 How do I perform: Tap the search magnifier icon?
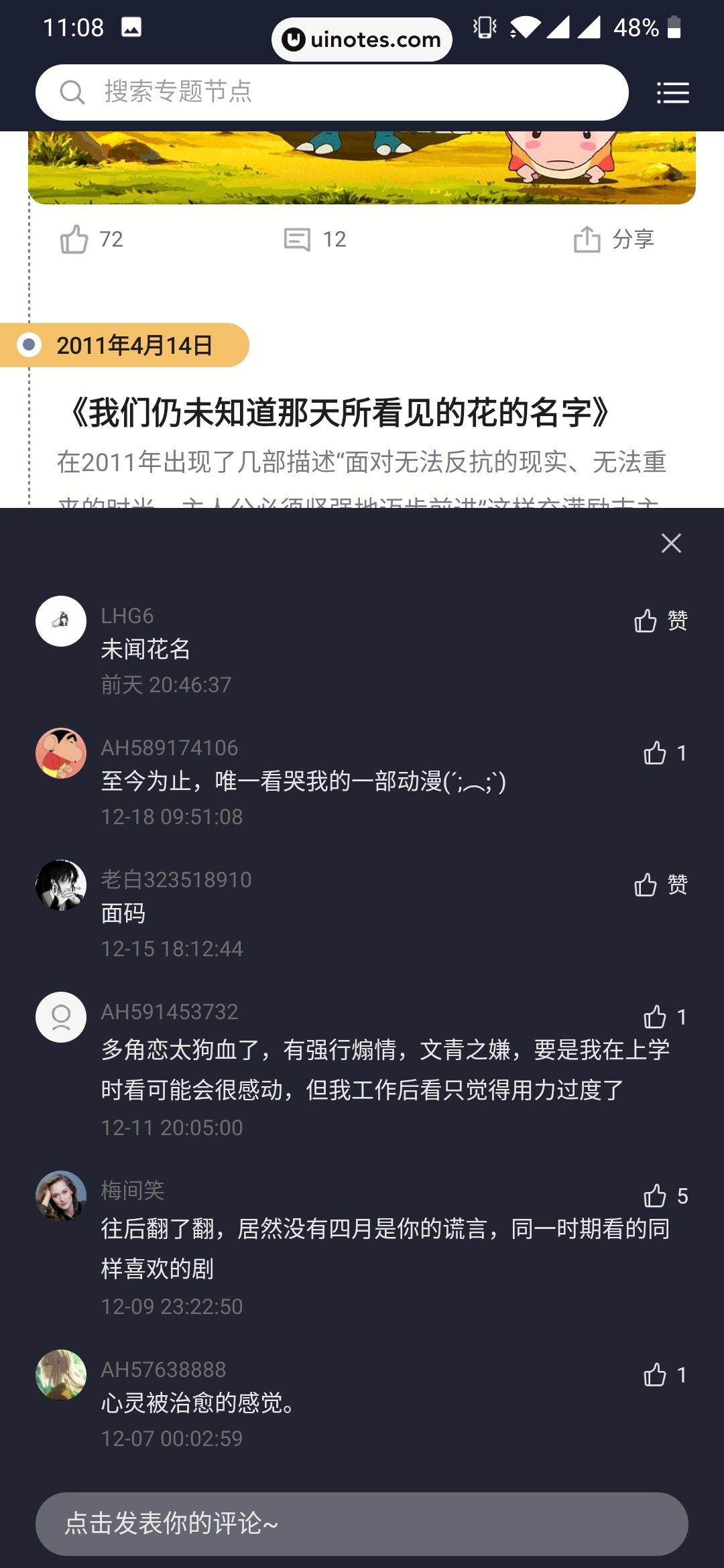coord(73,92)
